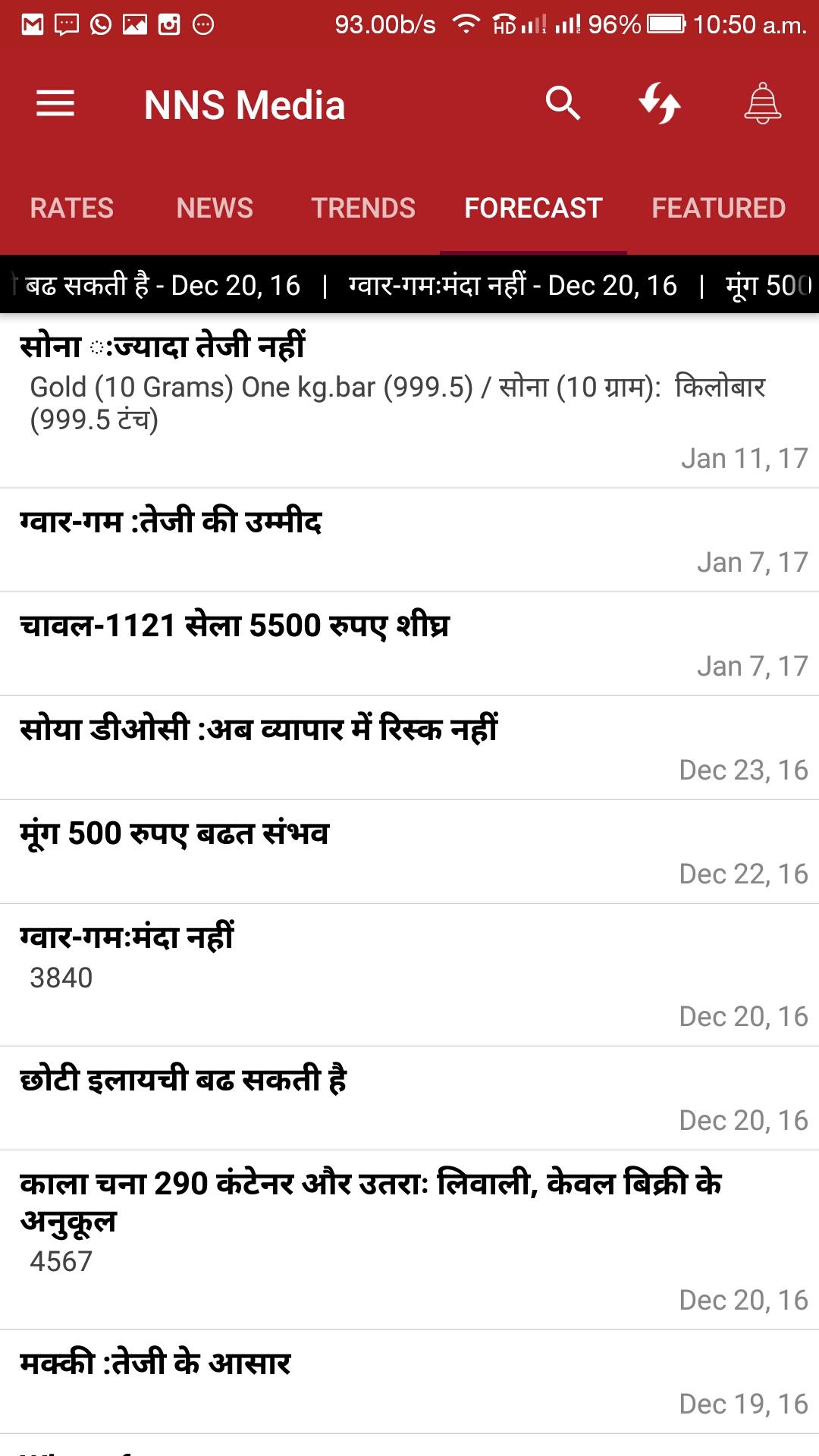Viewport: 819px width, 1456px height.
Task: Go to the Trends tab
Action: click(363, 208)
